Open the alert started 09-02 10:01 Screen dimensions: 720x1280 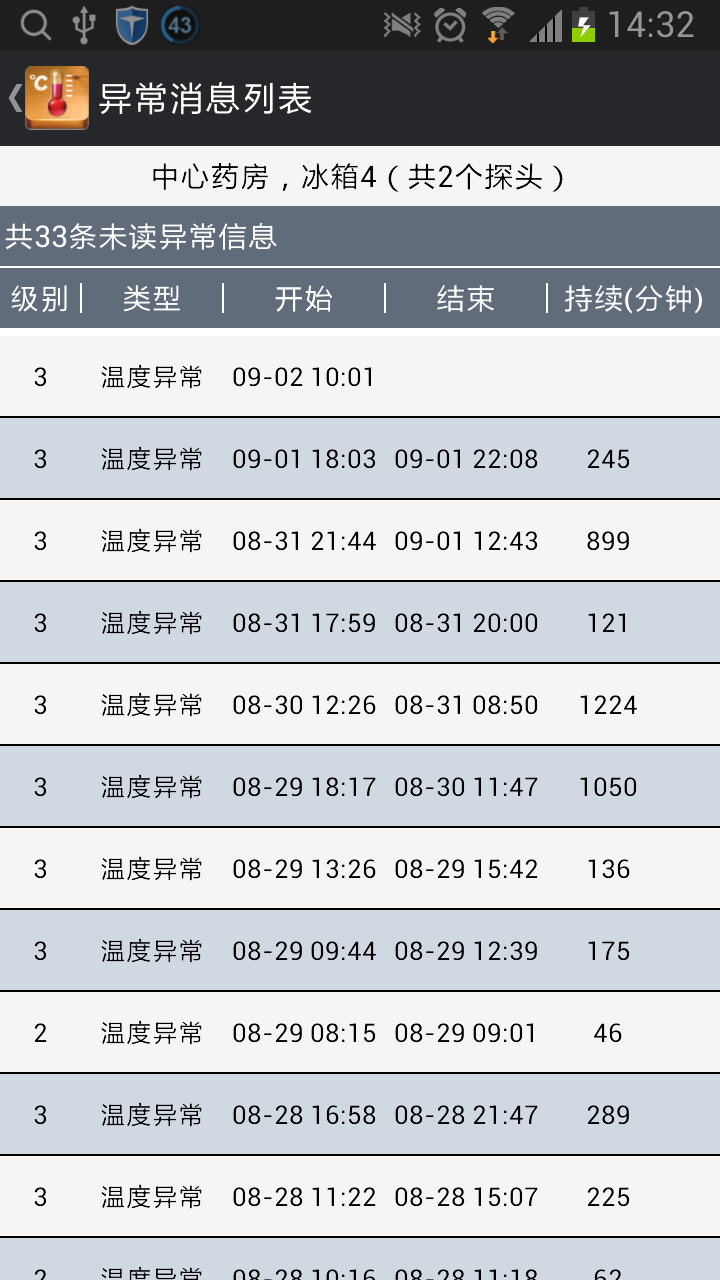[360, 377]
